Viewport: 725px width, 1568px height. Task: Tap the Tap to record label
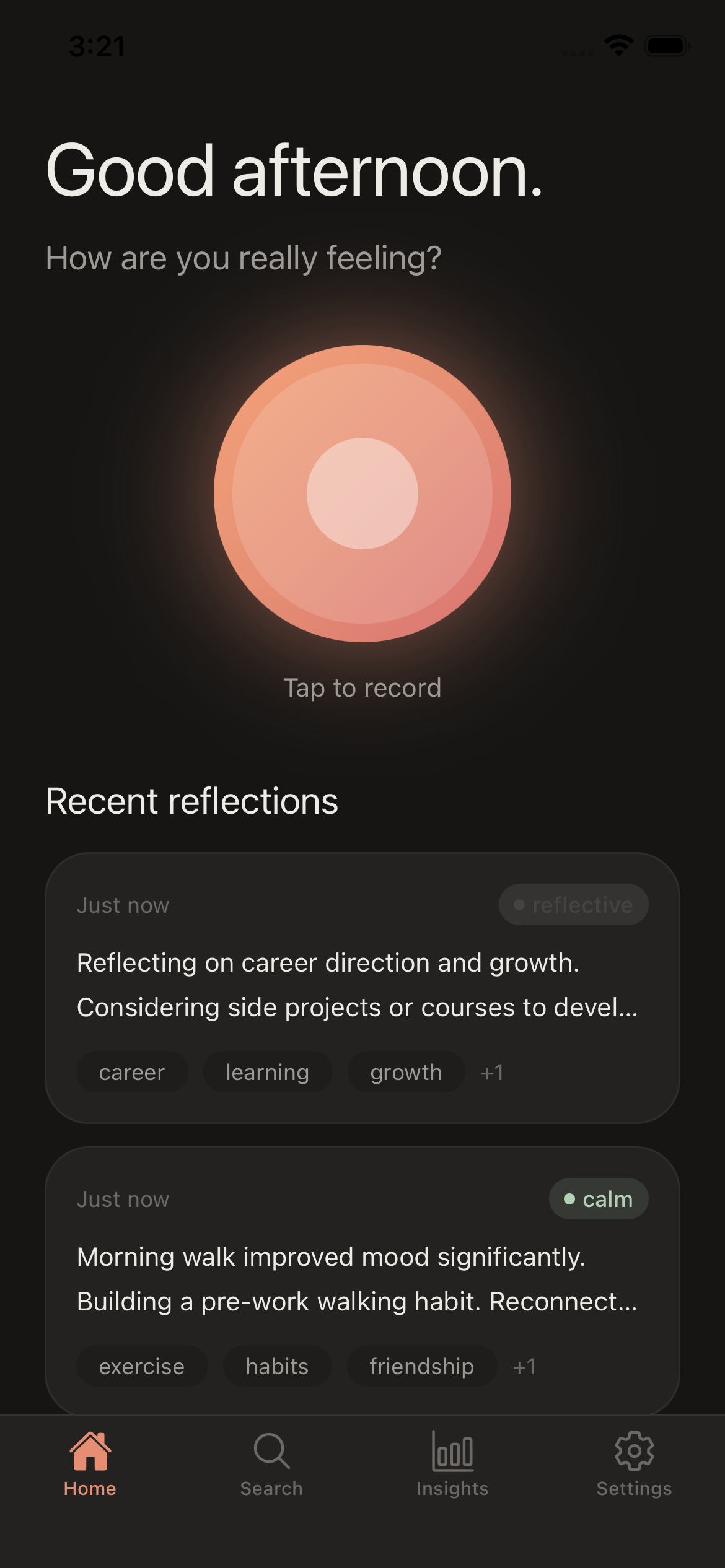click(x=362, y=687)
